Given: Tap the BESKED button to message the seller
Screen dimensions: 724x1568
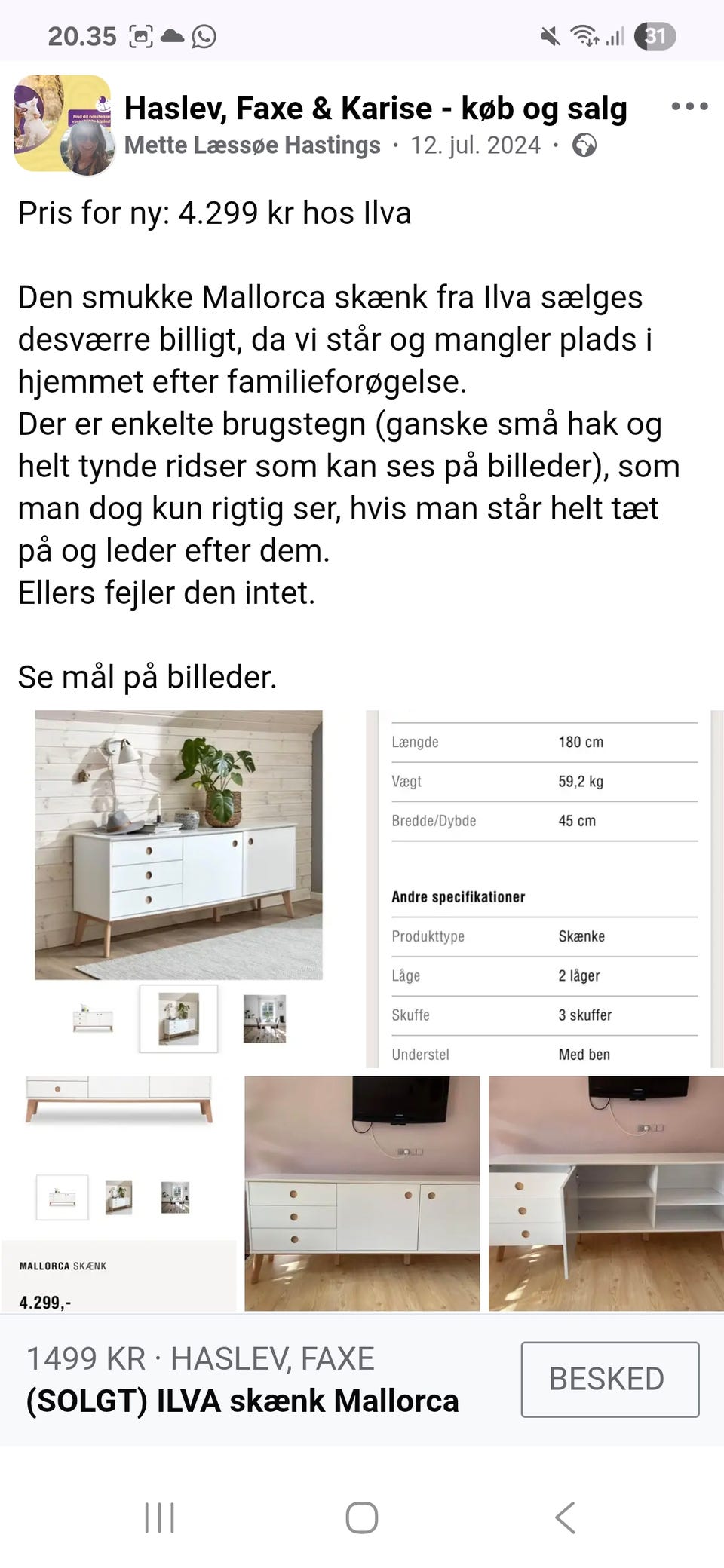Looking at the screenshot, I should point(608,1377).
